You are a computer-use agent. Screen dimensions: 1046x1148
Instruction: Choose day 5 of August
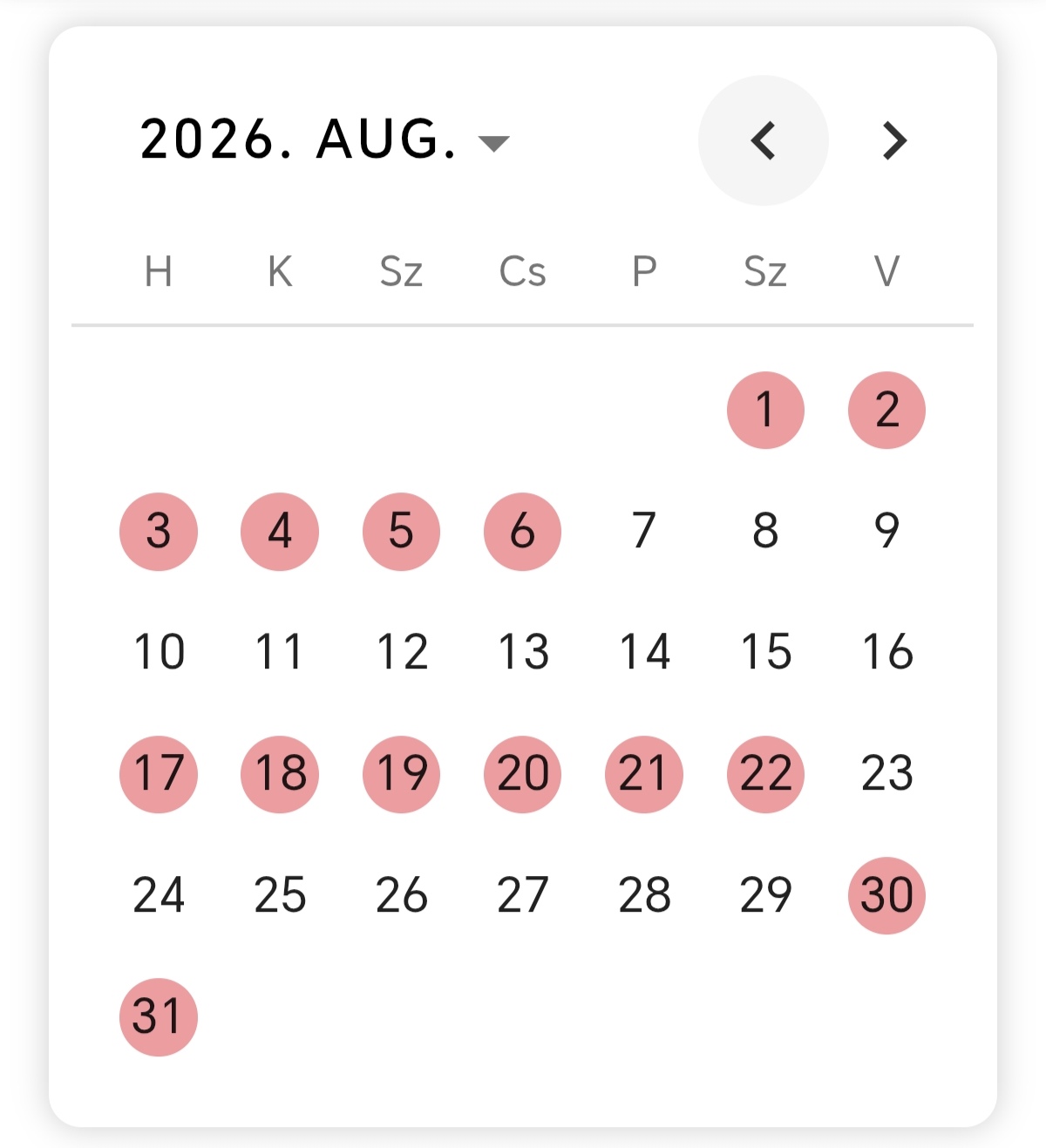[401, 531]
